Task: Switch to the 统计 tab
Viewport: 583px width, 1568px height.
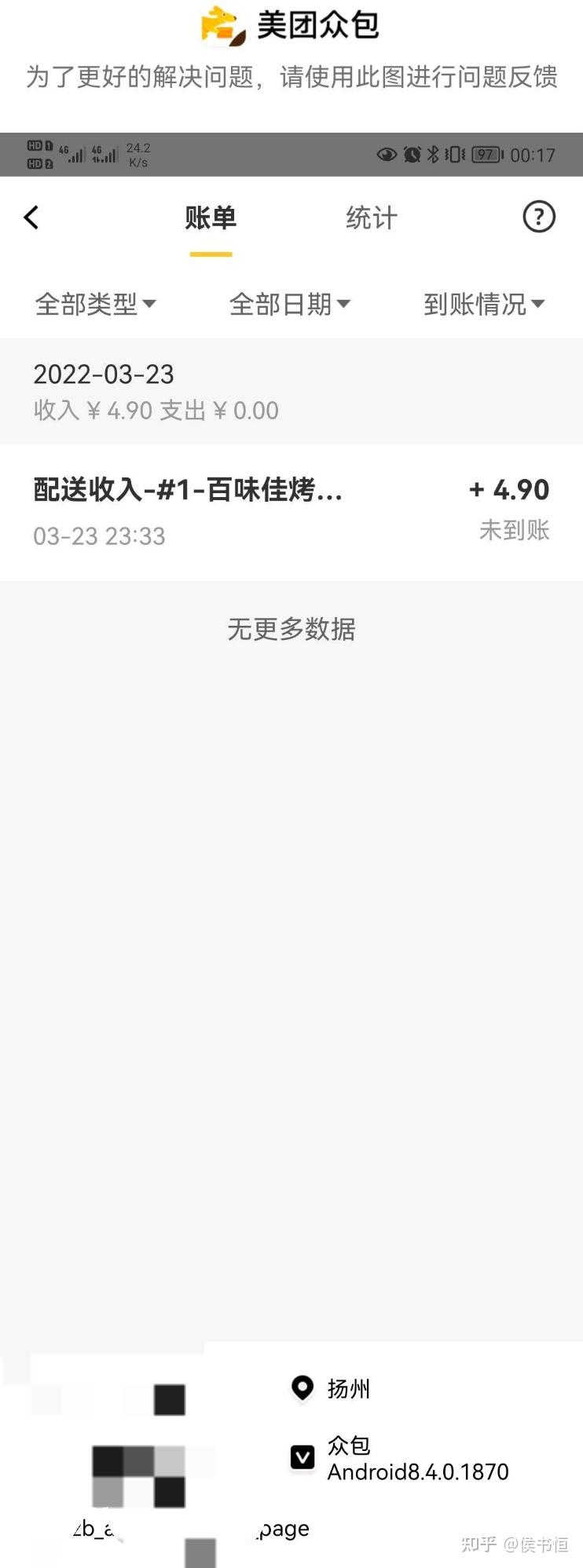Action: point(372,217)
